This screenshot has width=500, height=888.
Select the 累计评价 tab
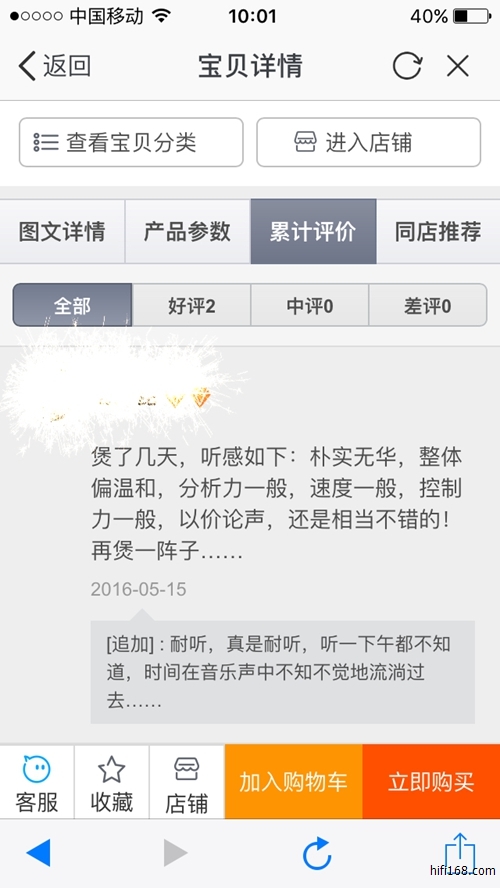[x=313, y=232]
